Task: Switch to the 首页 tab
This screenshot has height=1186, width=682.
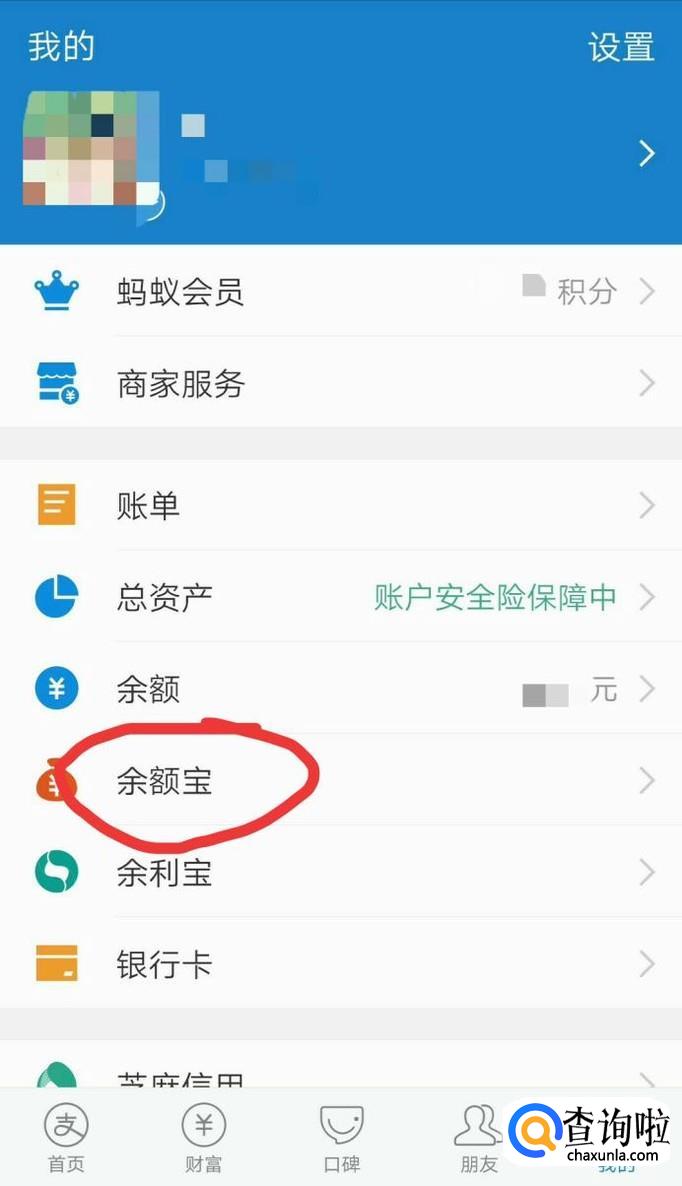Action: coord(67,1138)
